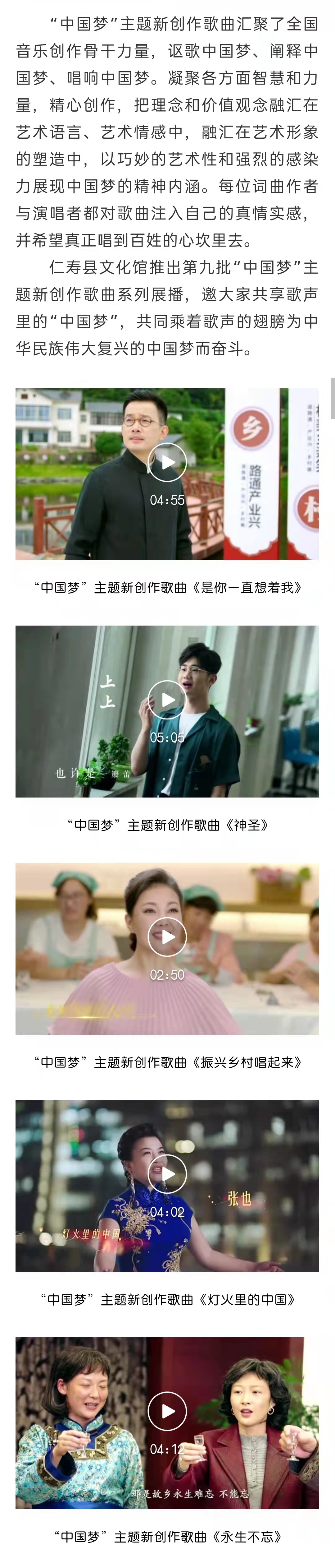Play the video 《永生不忘》
This screenshot has width=335, height=1568.
[x=167, y=1411]
